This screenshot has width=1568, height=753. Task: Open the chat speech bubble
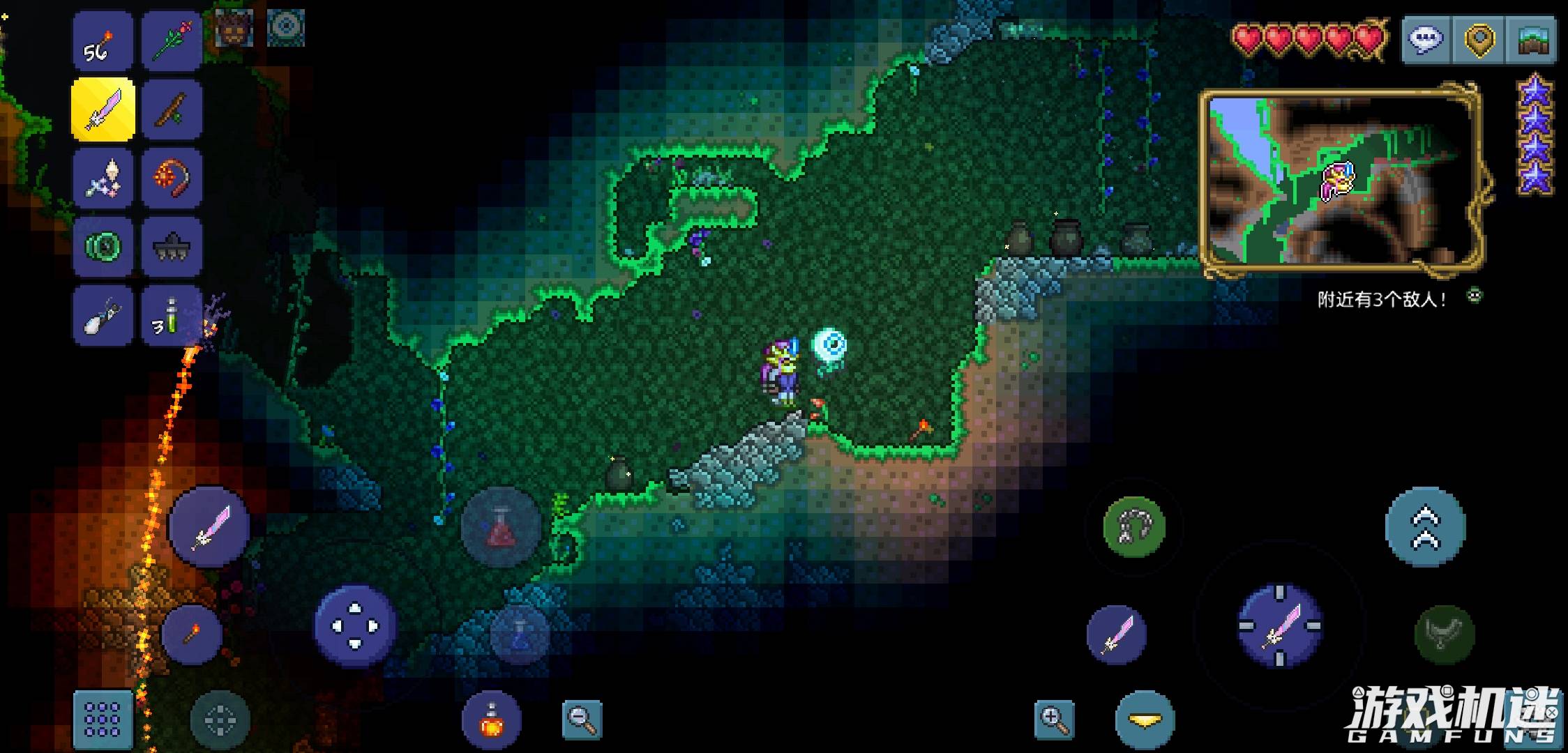[x=1426, y=40]
